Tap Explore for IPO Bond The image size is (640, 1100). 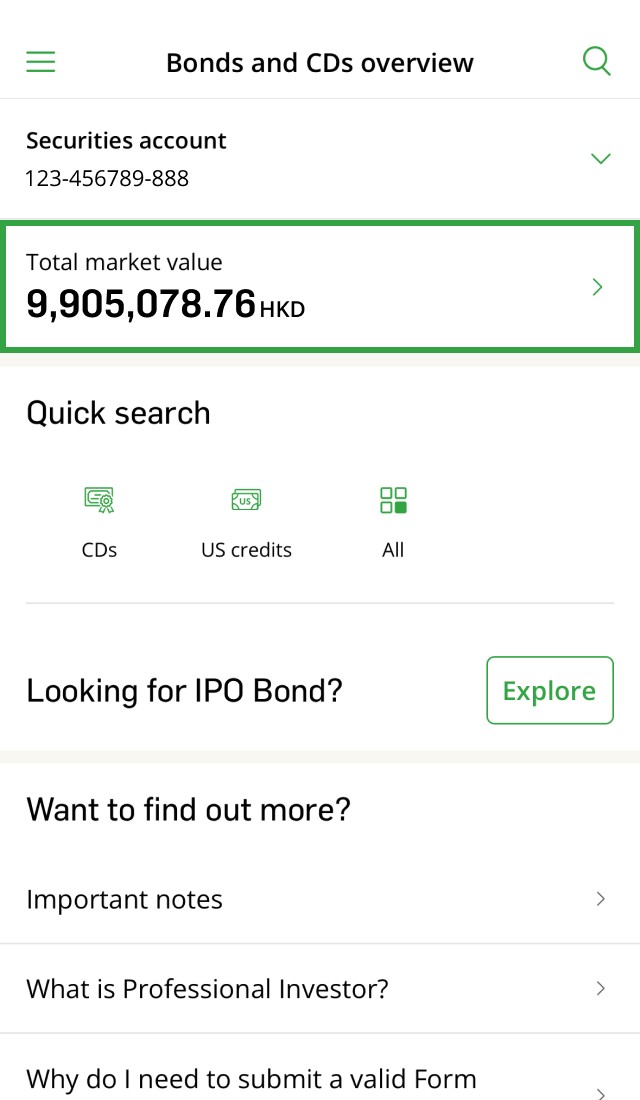[549, 690]
